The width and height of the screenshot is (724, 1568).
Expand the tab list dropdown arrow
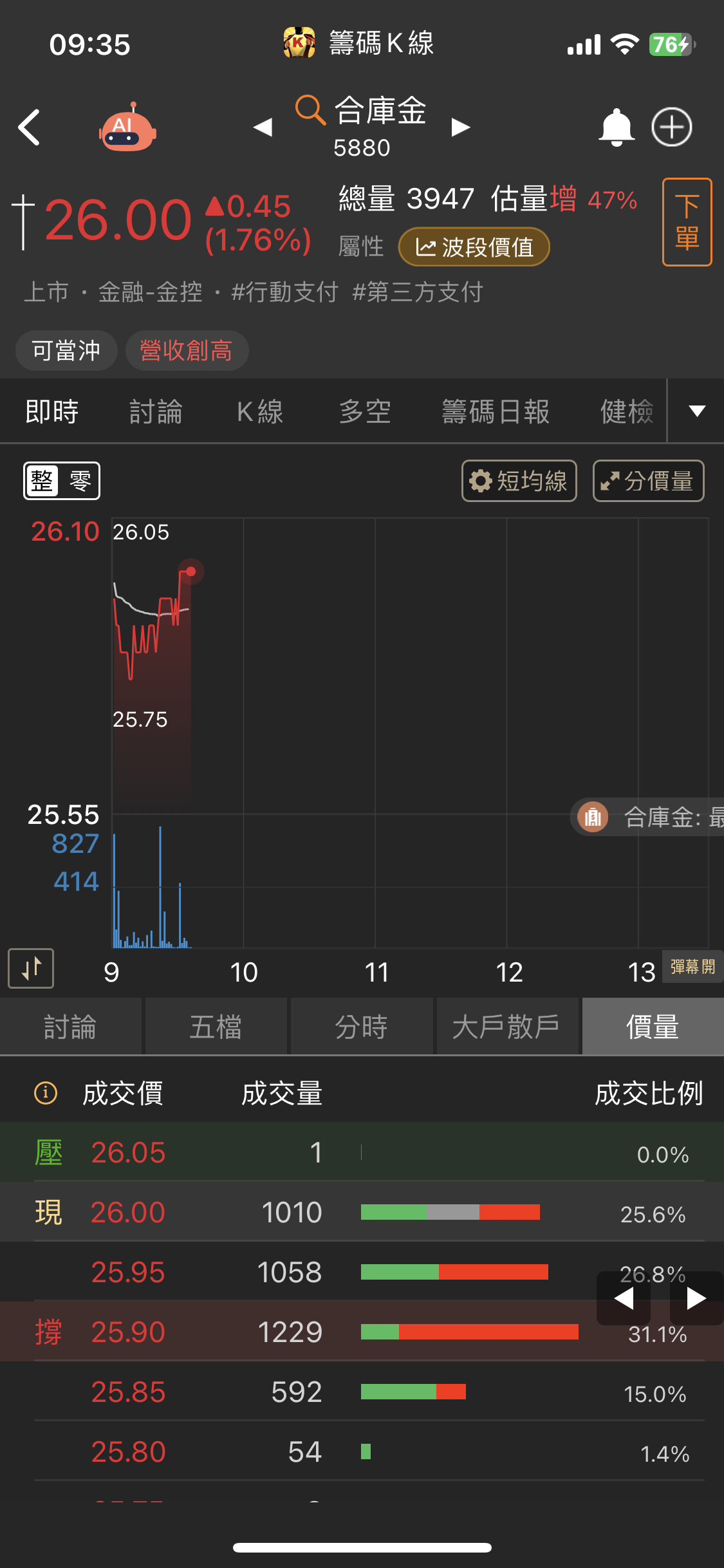(697, 411)
